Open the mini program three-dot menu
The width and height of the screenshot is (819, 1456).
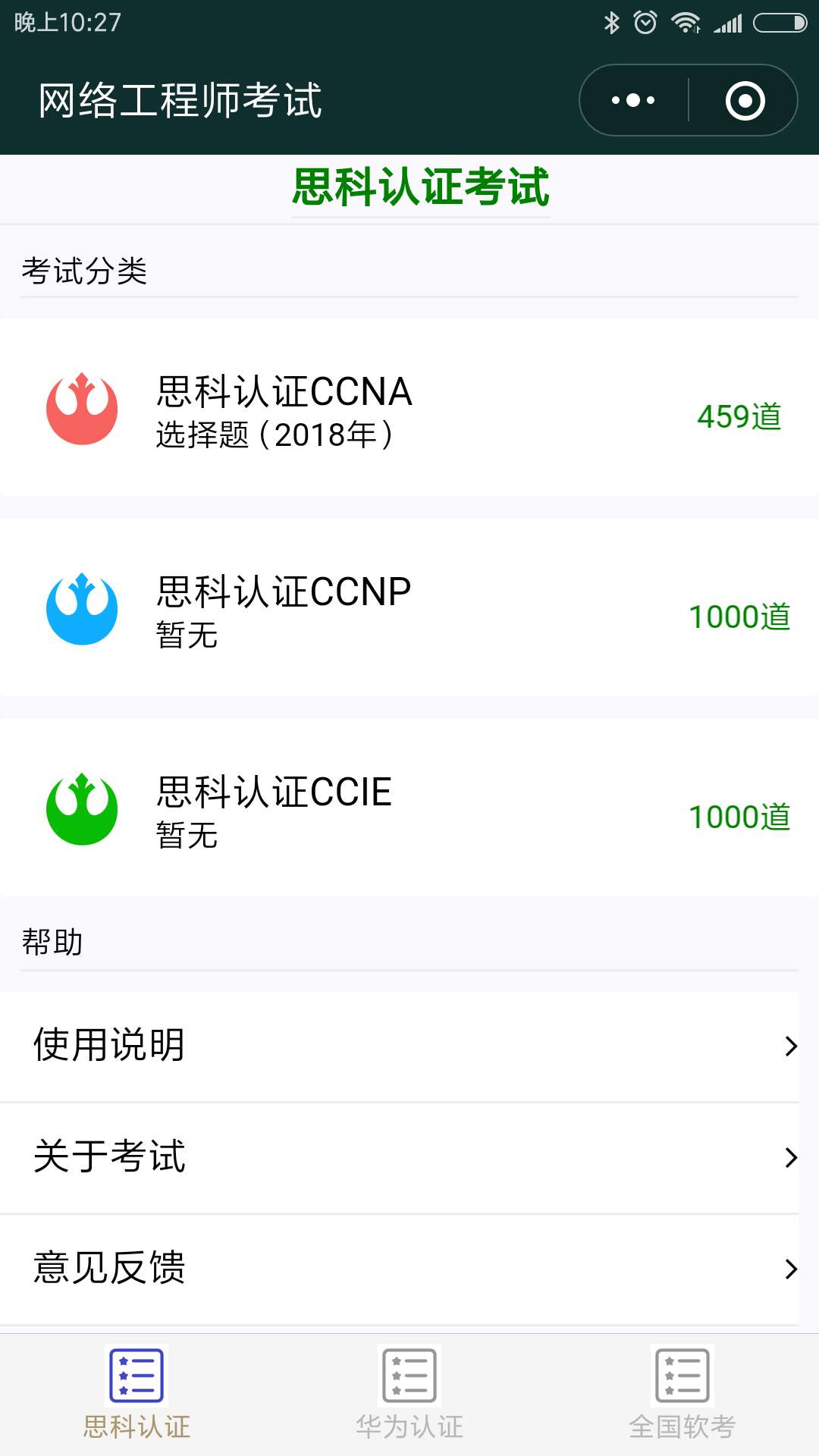tap(634, 100)
